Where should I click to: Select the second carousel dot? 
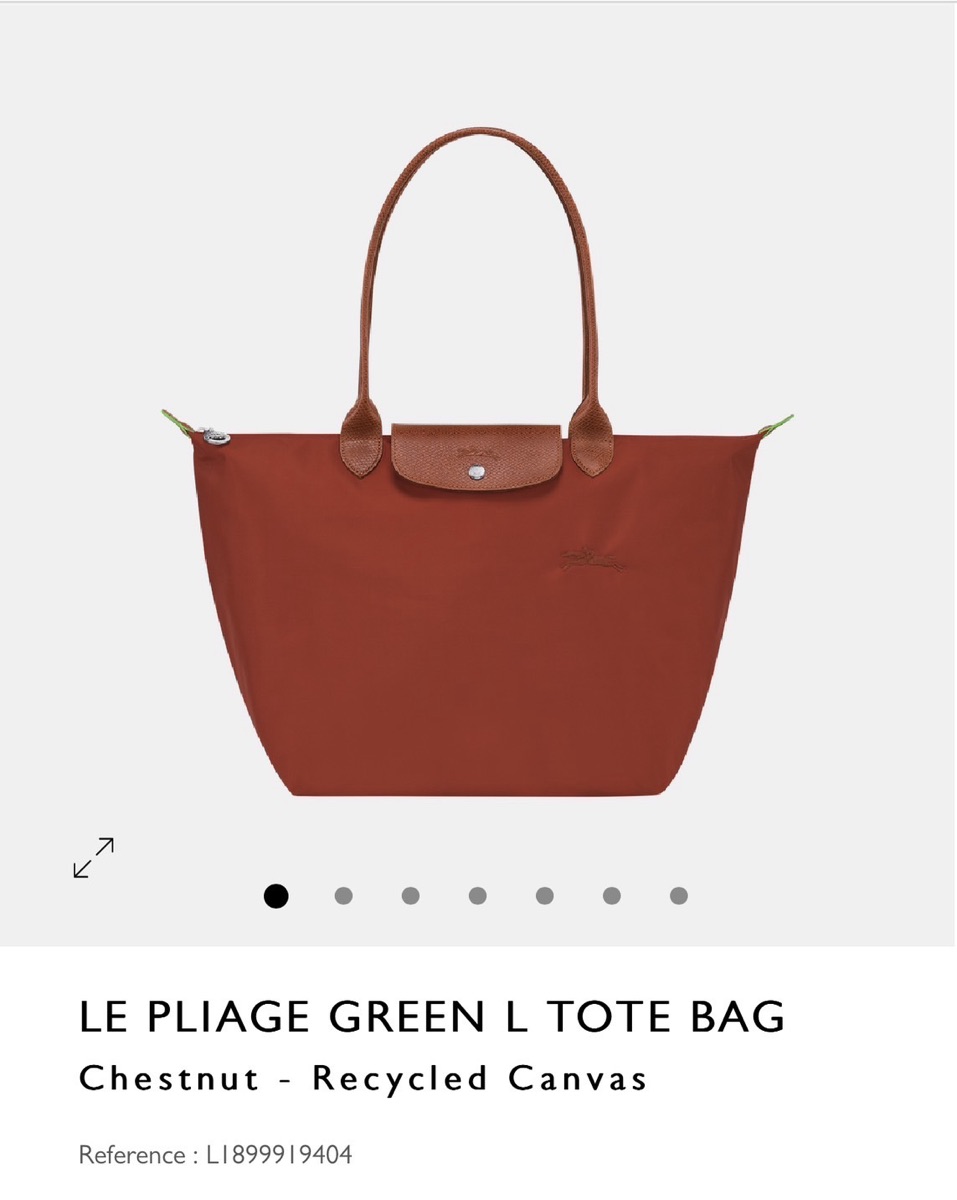pos(343,895)
